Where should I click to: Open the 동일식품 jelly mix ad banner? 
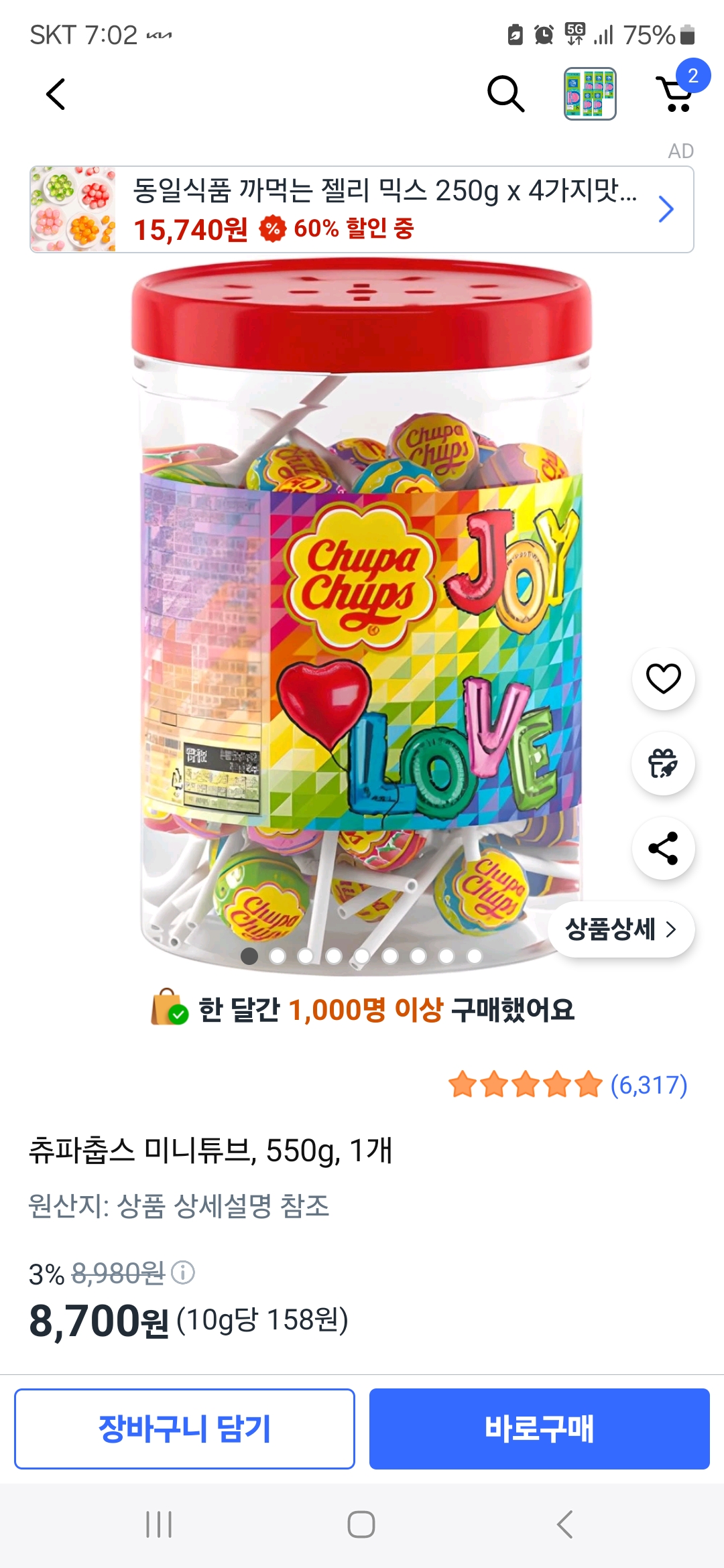point(362,210)
